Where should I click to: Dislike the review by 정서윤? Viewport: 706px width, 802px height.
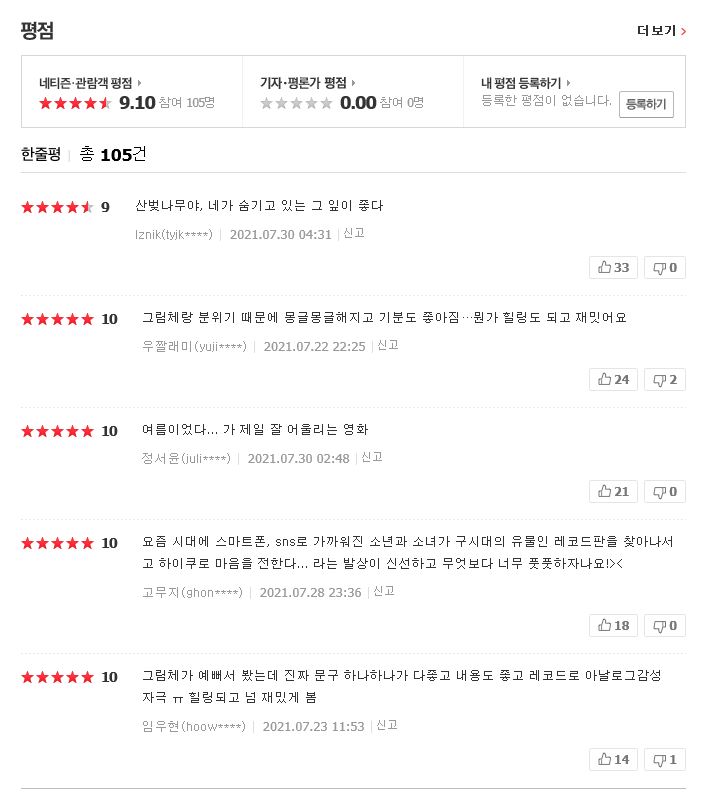(x=665, y=492)
